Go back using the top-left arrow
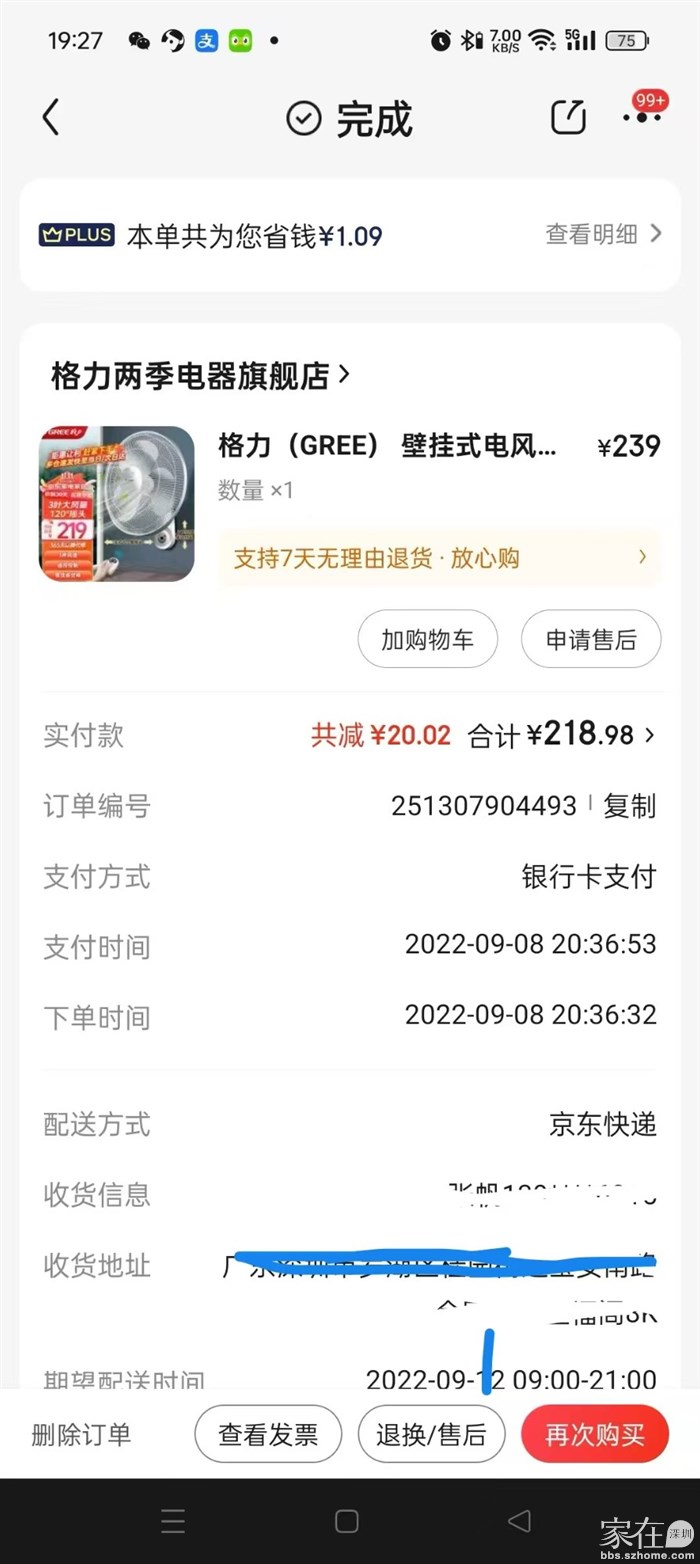Viewport: 700px width, 1564px height. (51, 118)
